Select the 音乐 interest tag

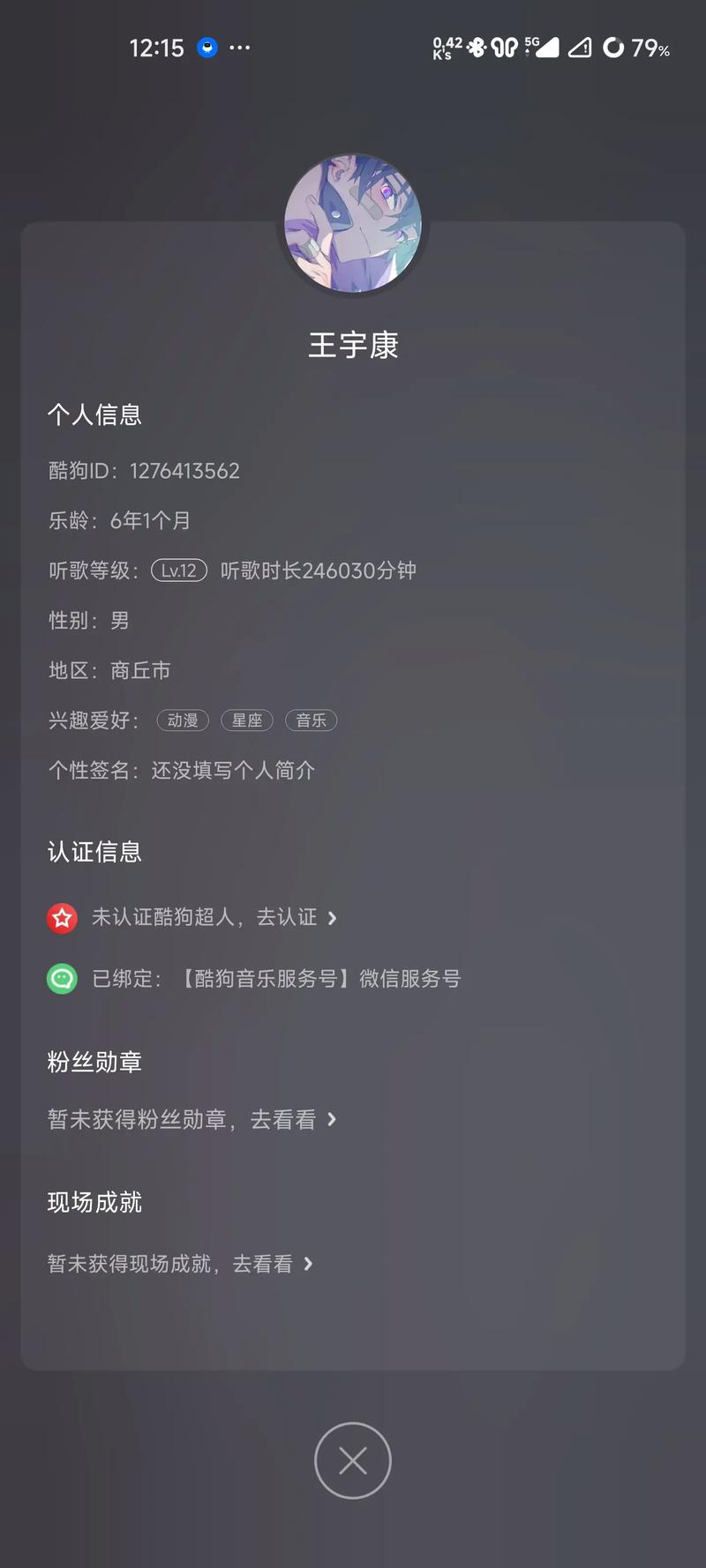(x=311, y=721)
